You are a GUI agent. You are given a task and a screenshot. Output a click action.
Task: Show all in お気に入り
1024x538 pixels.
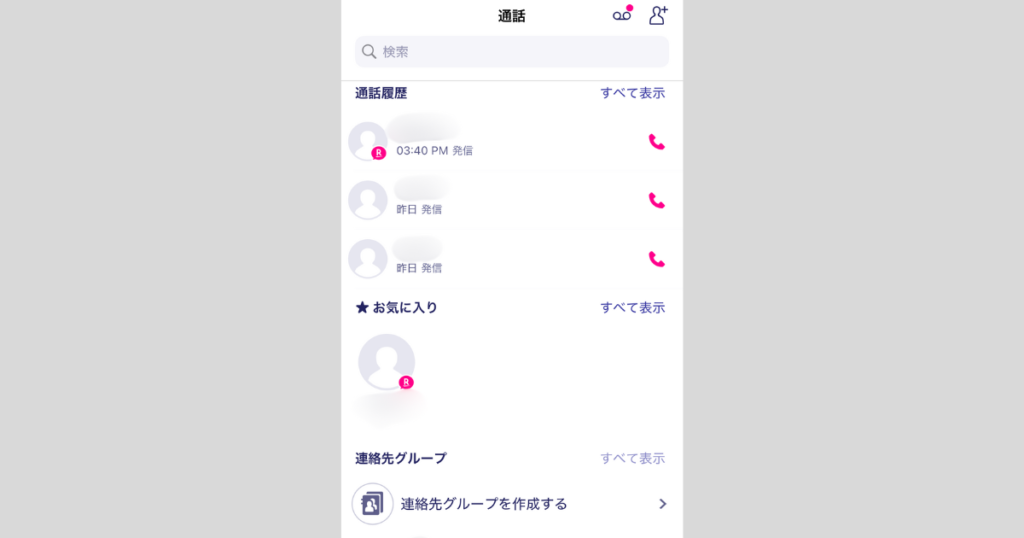tap(632, 307)
